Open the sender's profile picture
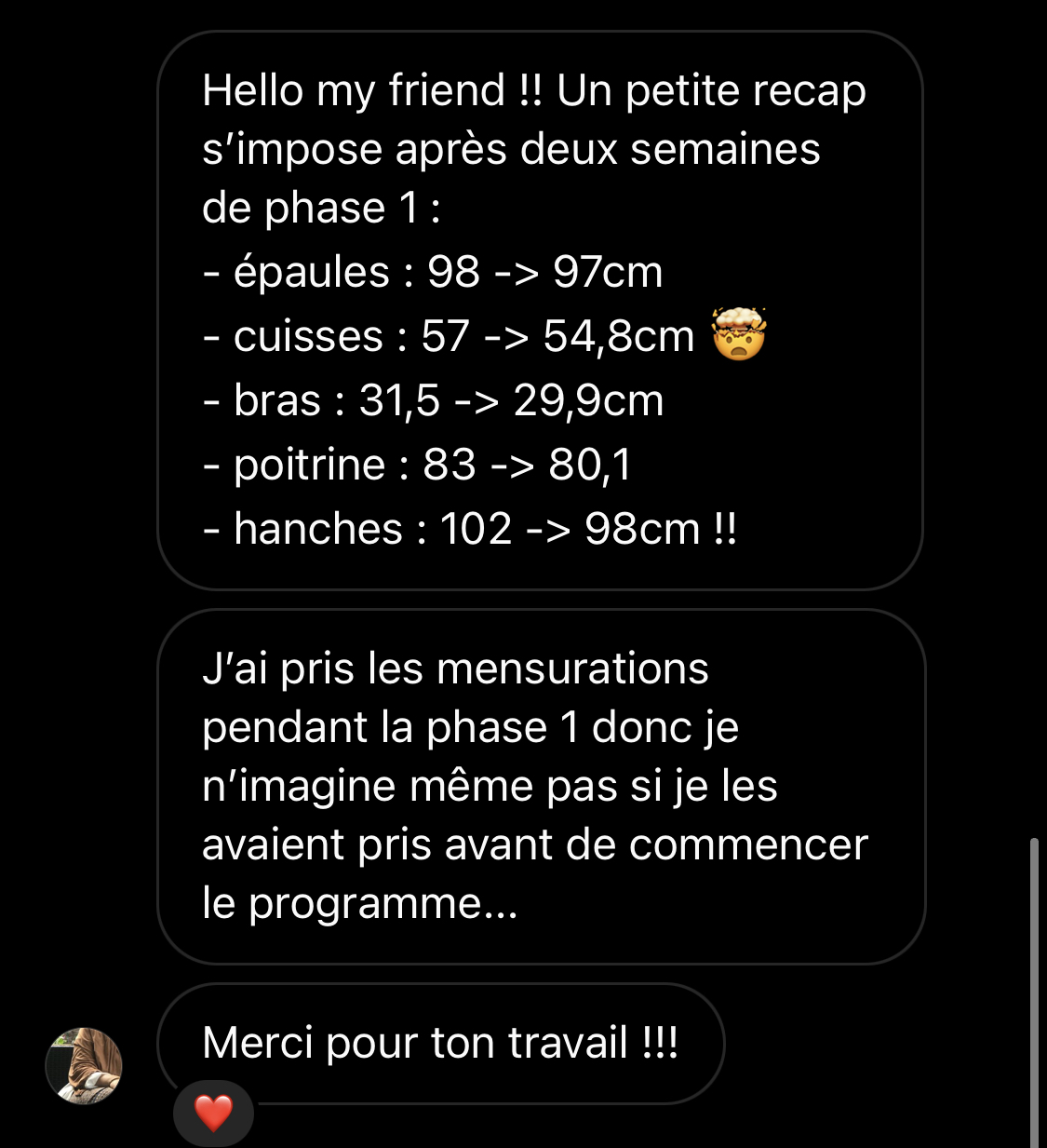 click(84, 1065)
